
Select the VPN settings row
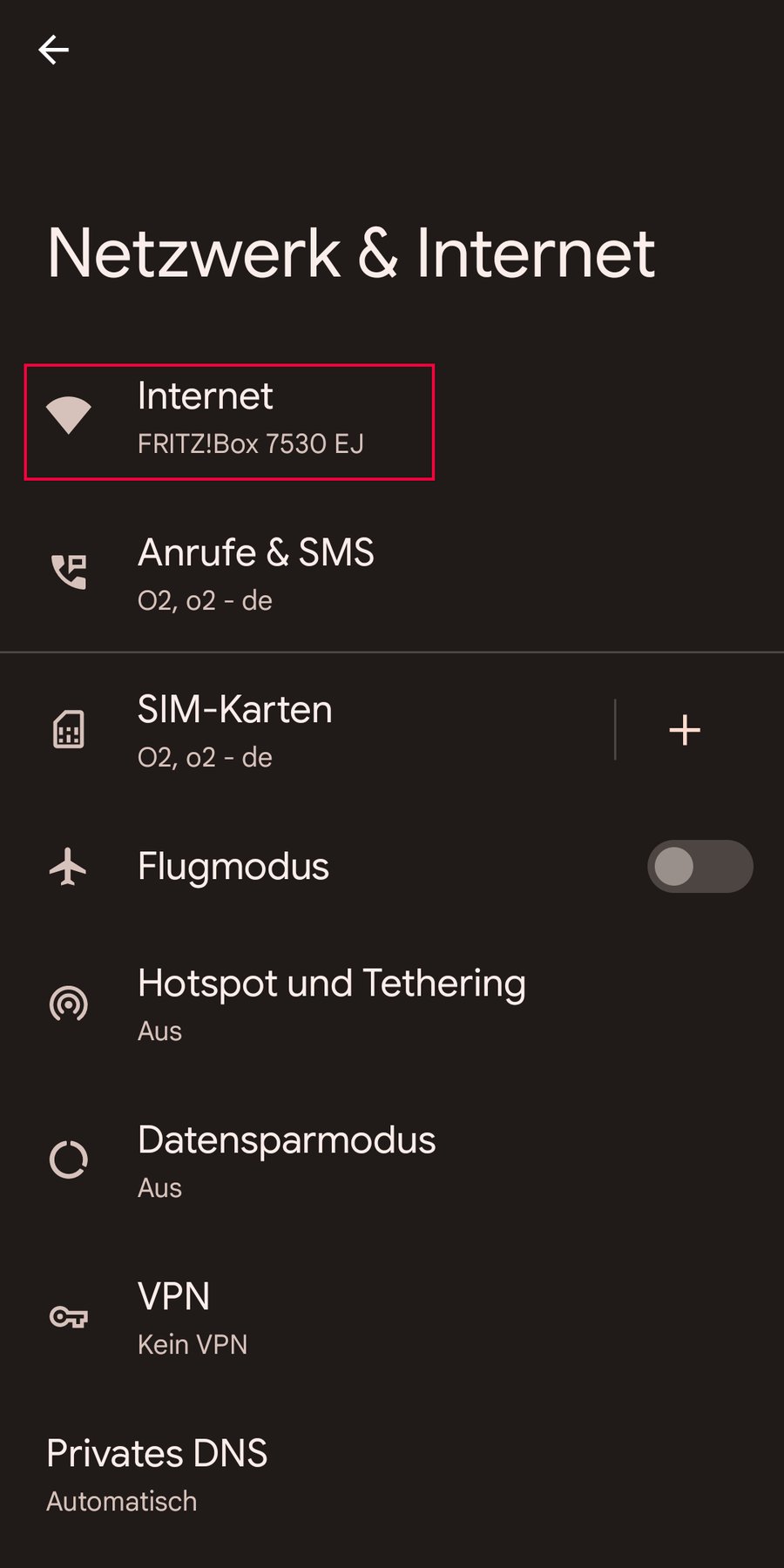(261, 1317)
